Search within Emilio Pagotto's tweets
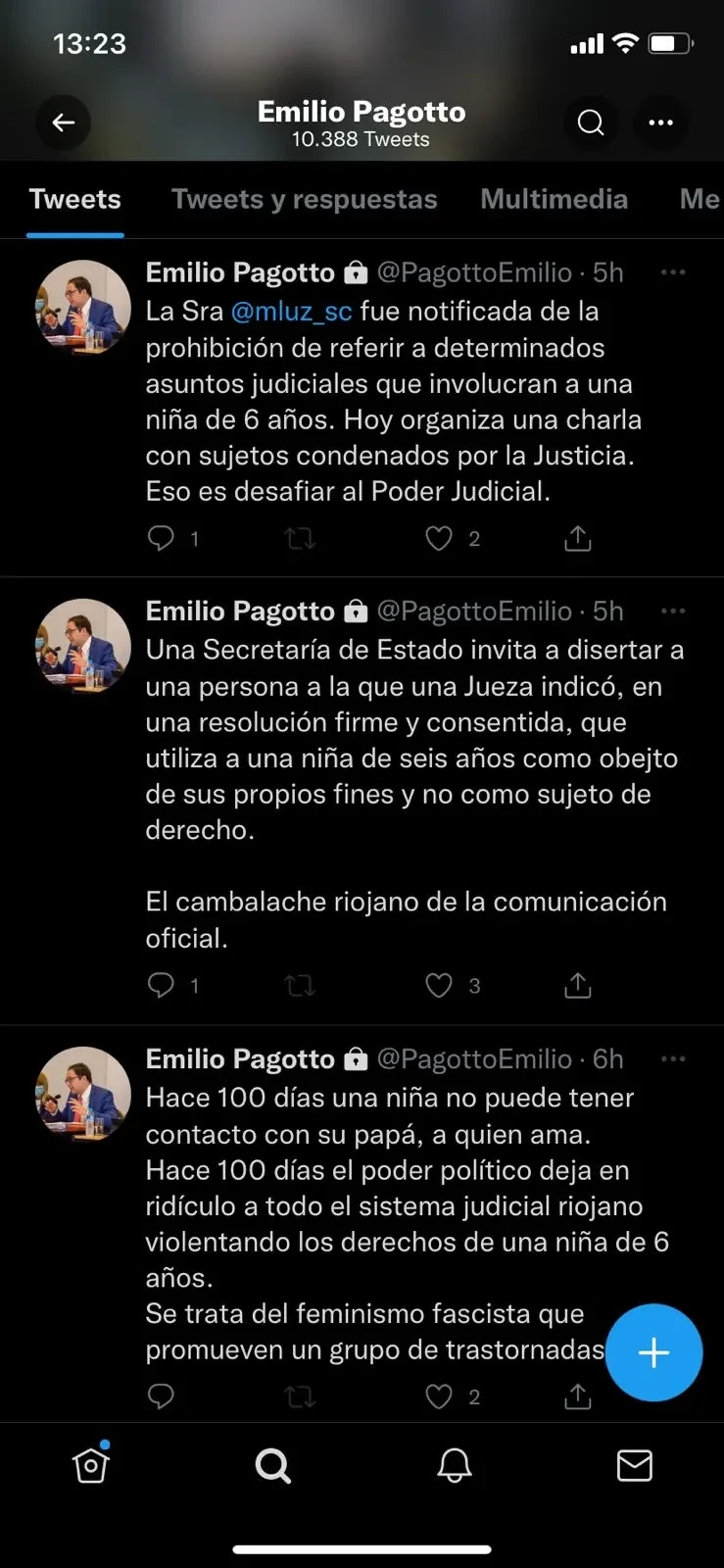Screen dimensions: 724x1568 point(591,122)
